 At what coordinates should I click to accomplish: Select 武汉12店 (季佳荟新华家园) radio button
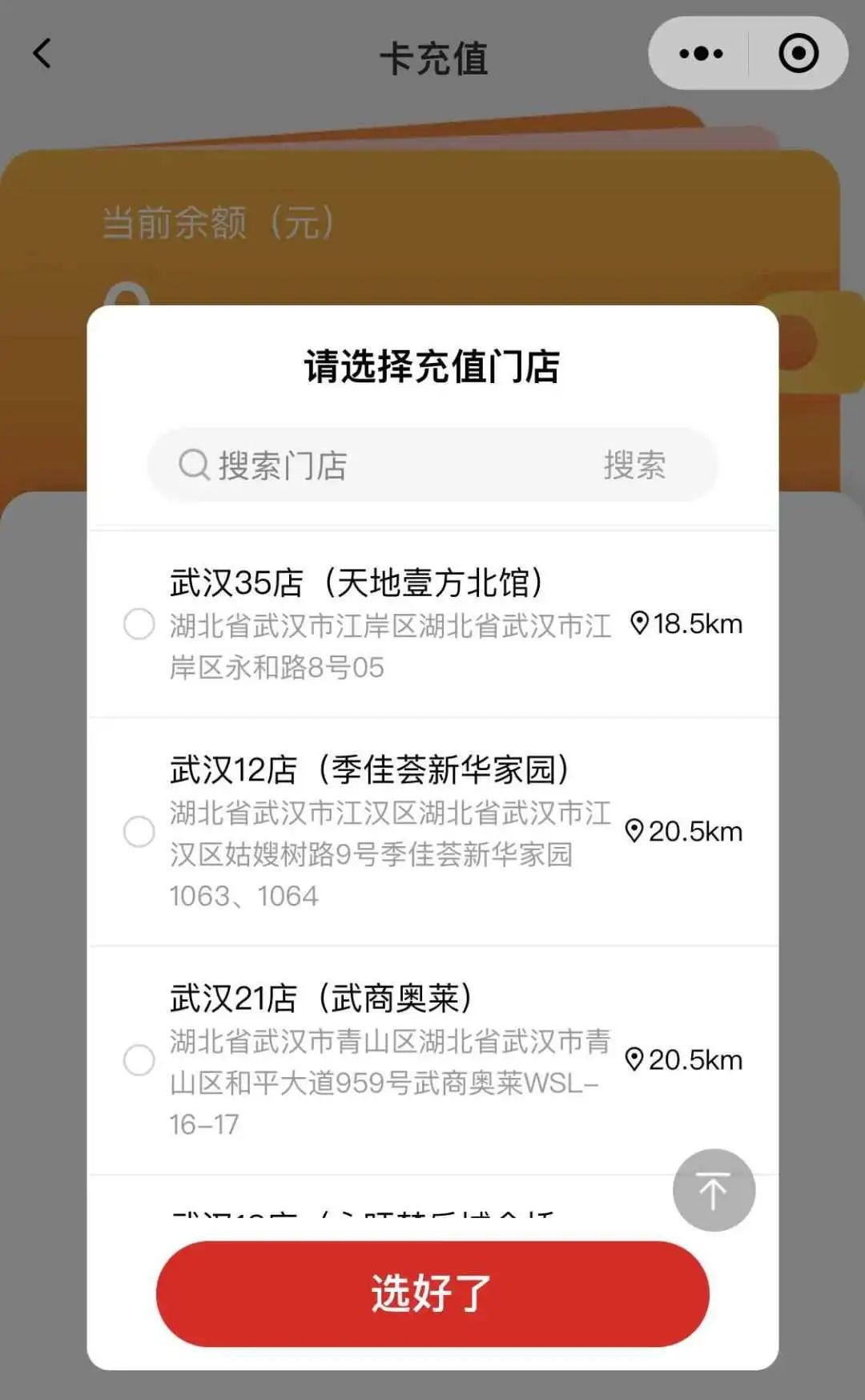click(139, 832)
